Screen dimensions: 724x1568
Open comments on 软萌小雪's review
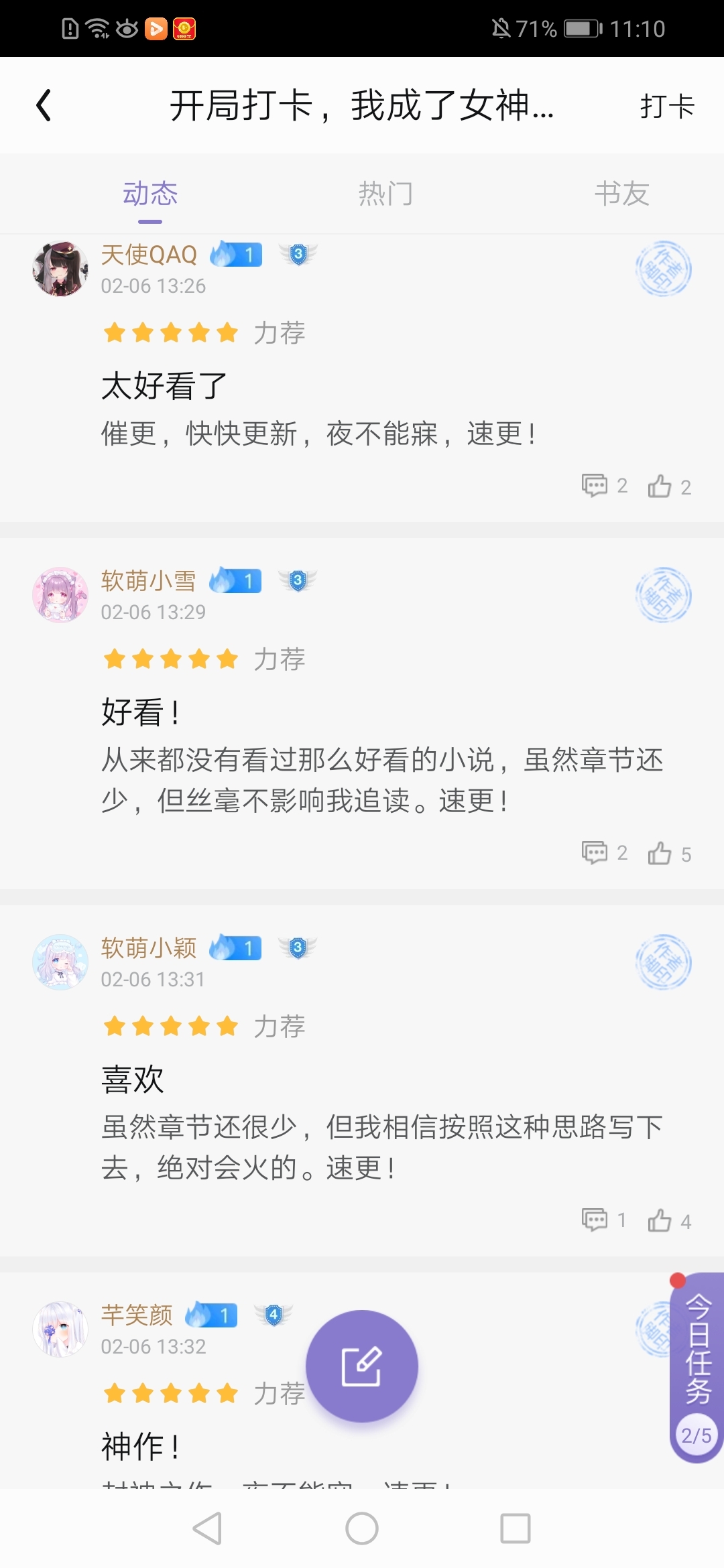coord(604,852)
